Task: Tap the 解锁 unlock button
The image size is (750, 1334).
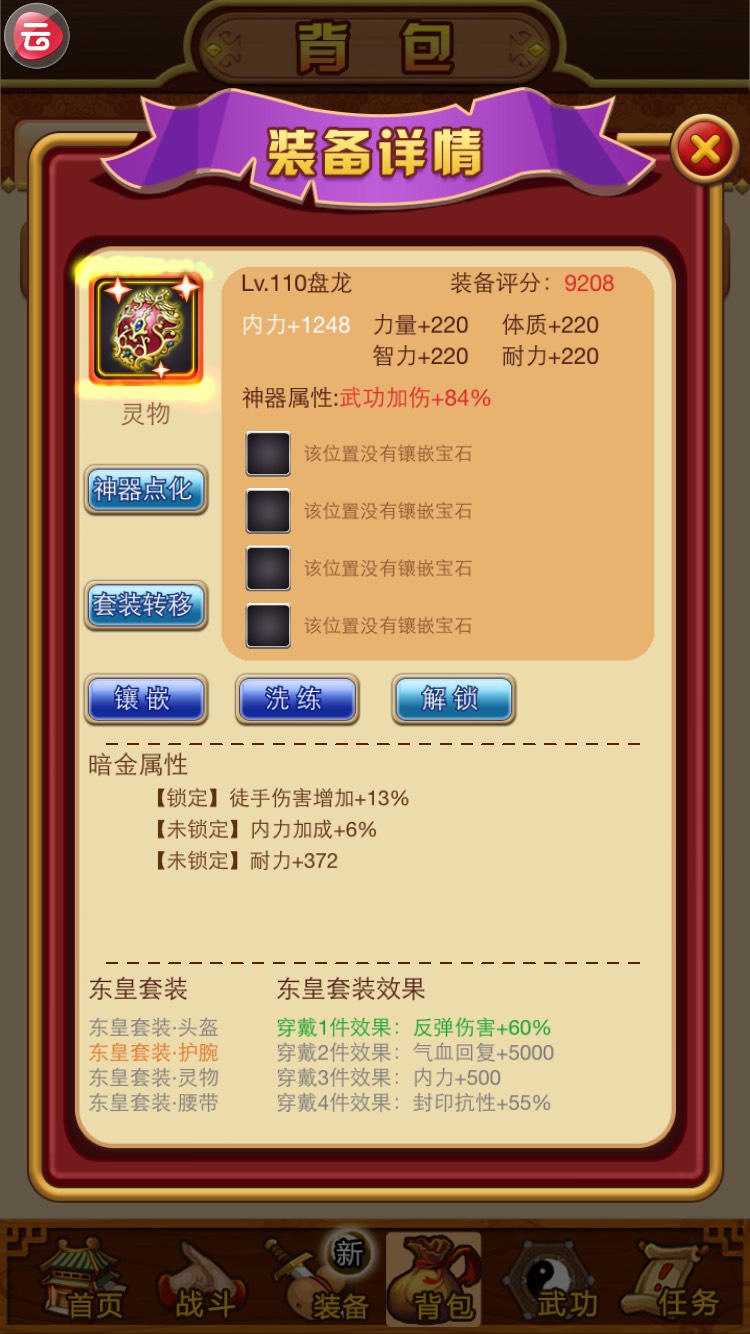Action: pos(453,699)
